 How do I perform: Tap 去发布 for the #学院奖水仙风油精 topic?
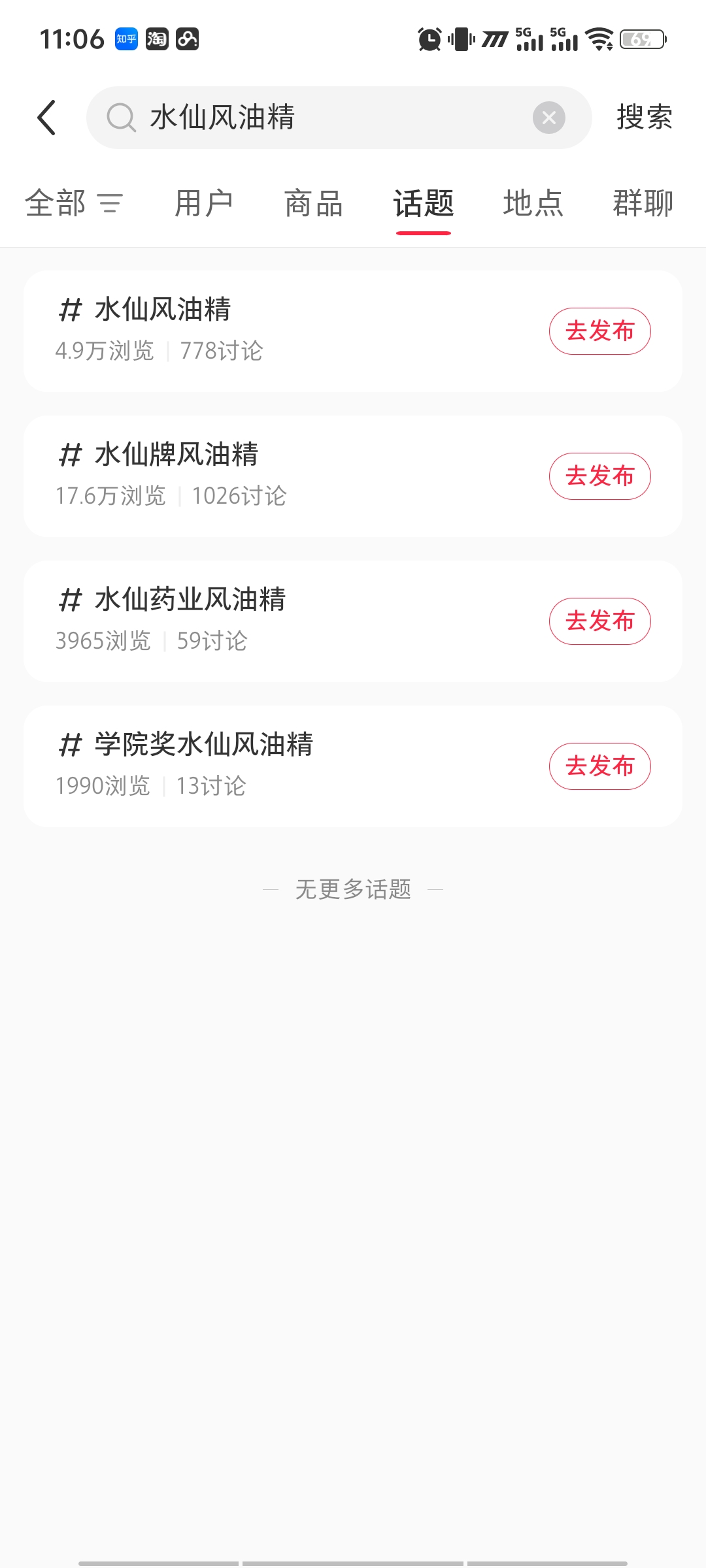tap(599, 766)
